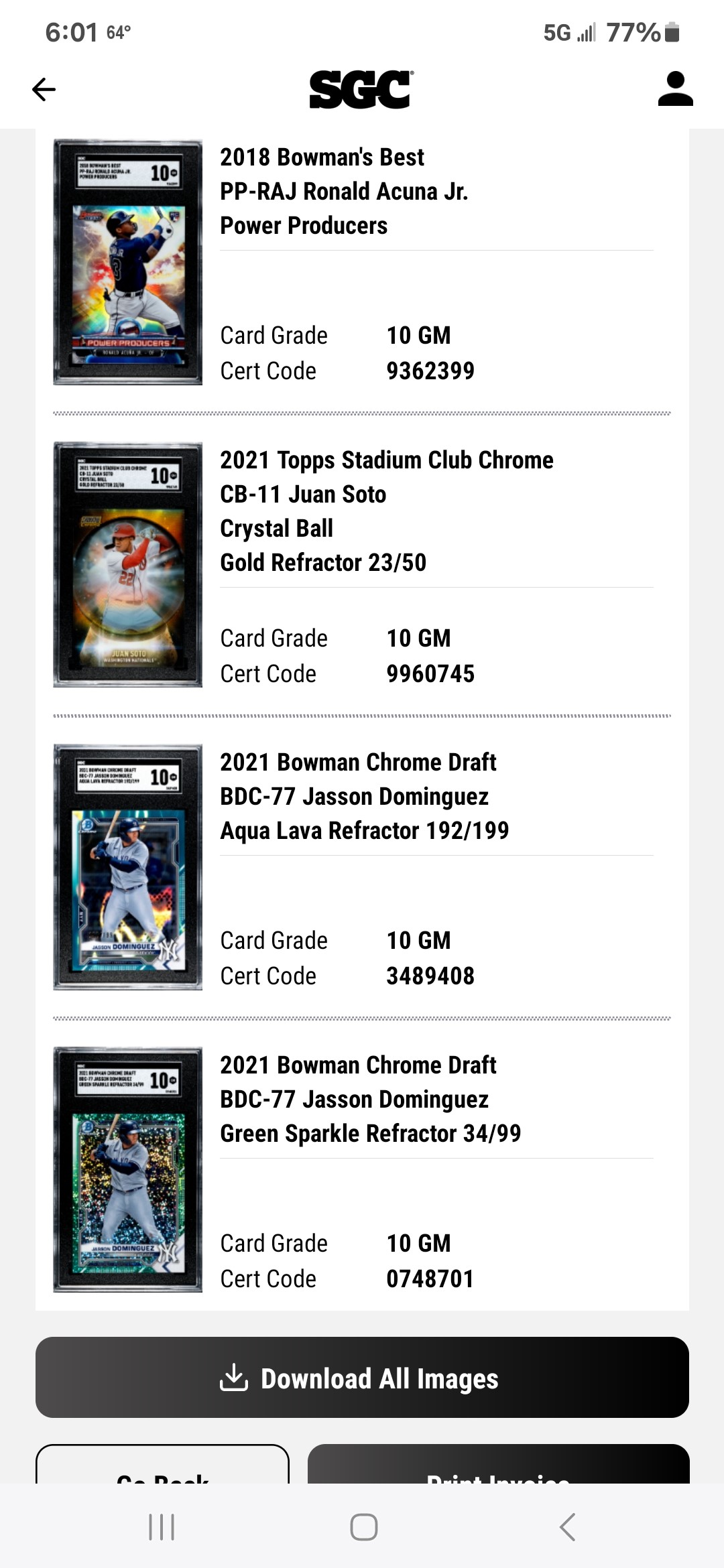This screenshot has width=724, height=1568.
Task: View the Aqua Lava Refractor Dominguez card image
Action: click(128, 866)
